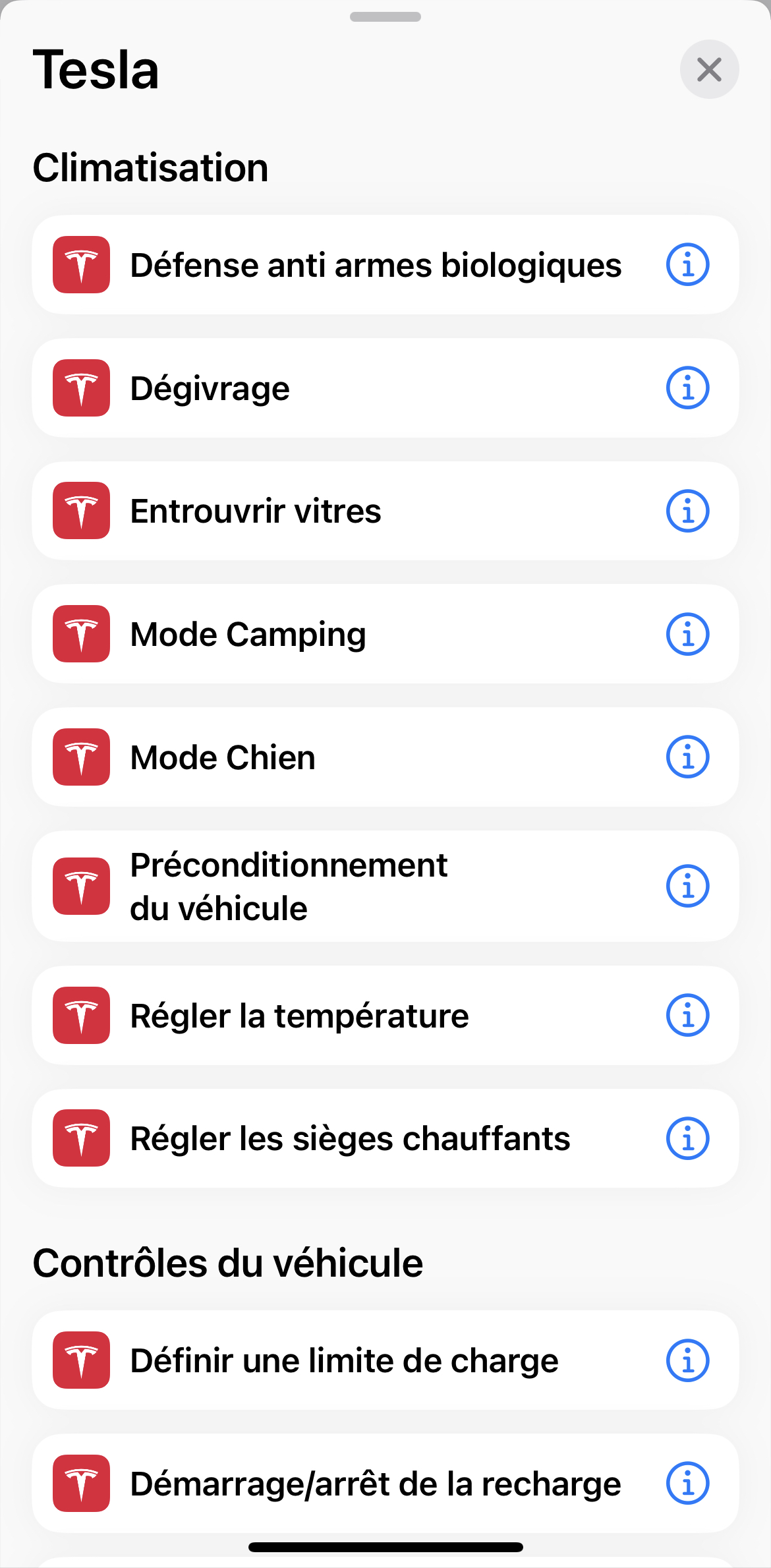Select Régler les sièges chauffants
This screenshot has height=1568, width=771.
click(350, 1139)
